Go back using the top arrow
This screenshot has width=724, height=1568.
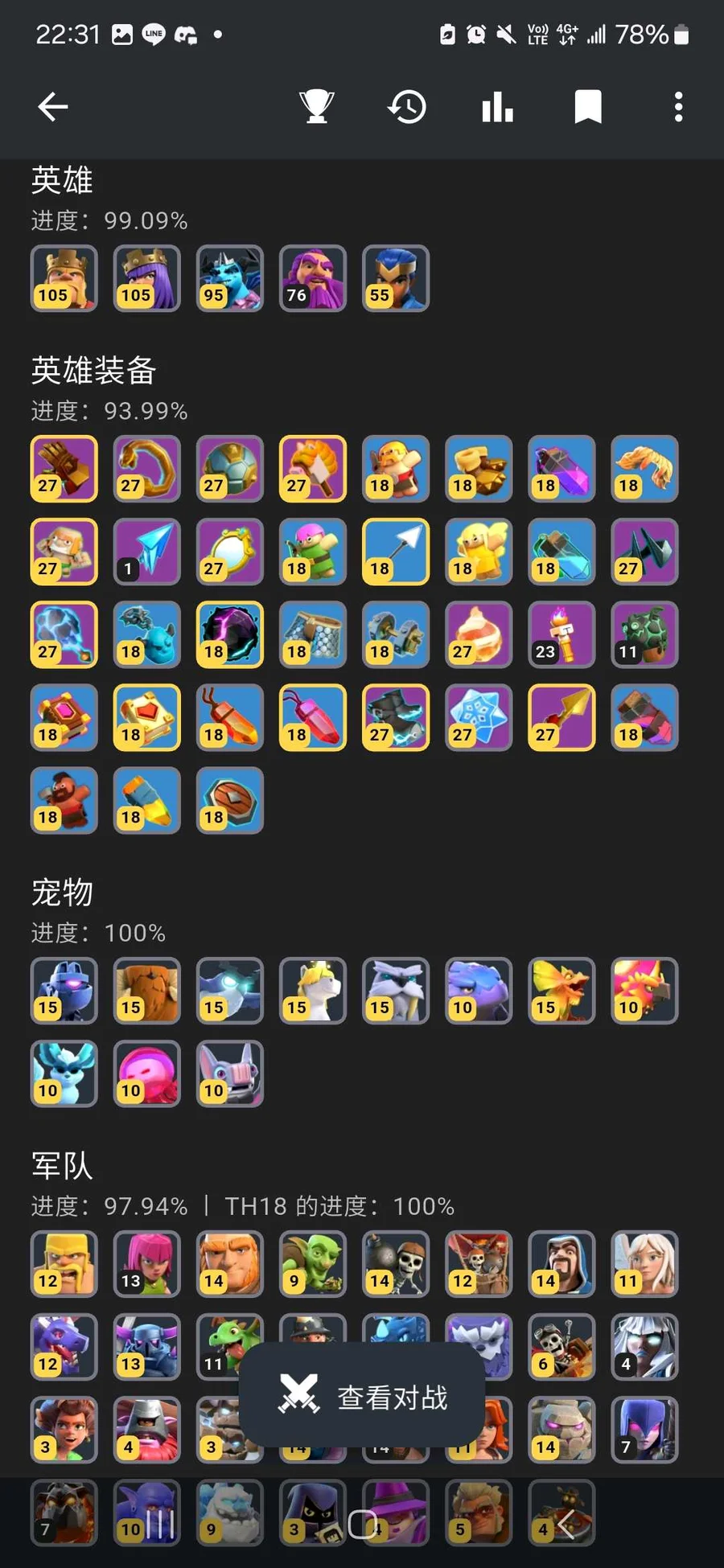[x=53, y=107]
